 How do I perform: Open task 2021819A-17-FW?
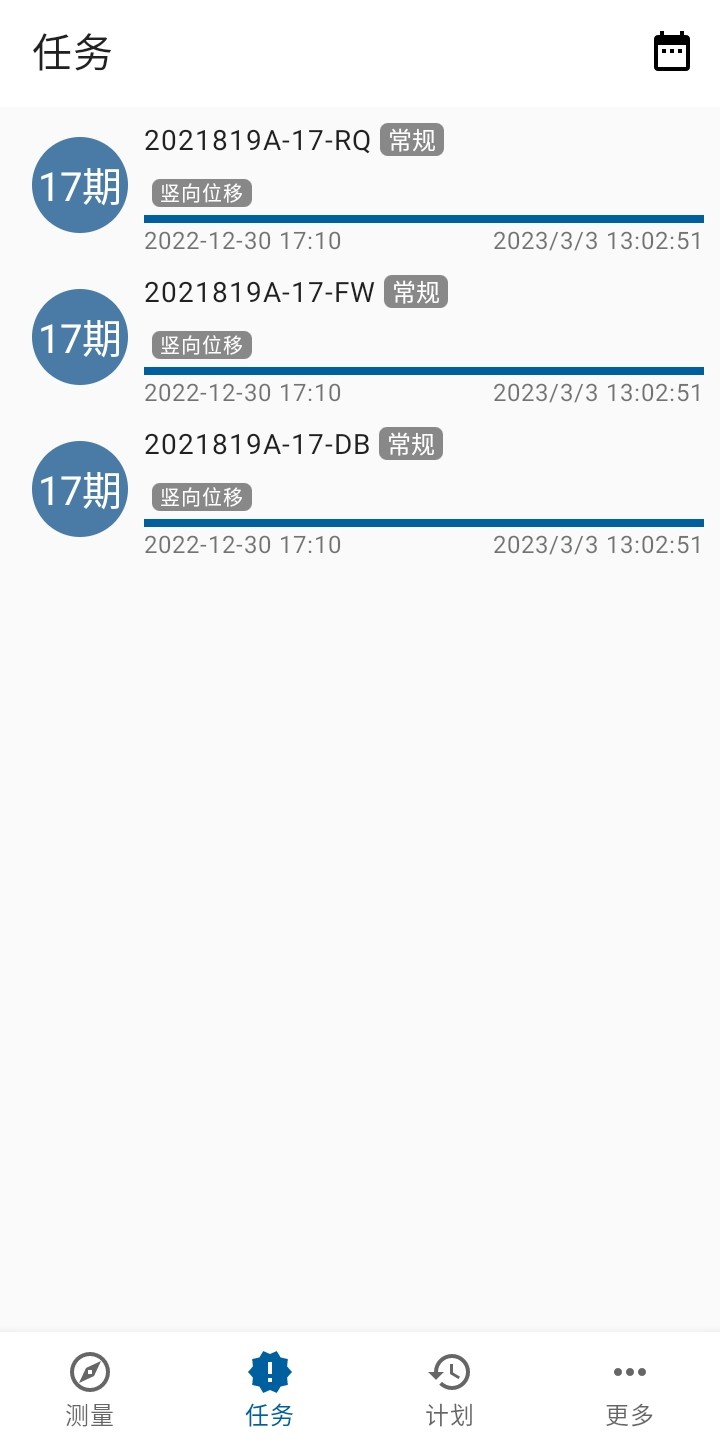(259, 293)
